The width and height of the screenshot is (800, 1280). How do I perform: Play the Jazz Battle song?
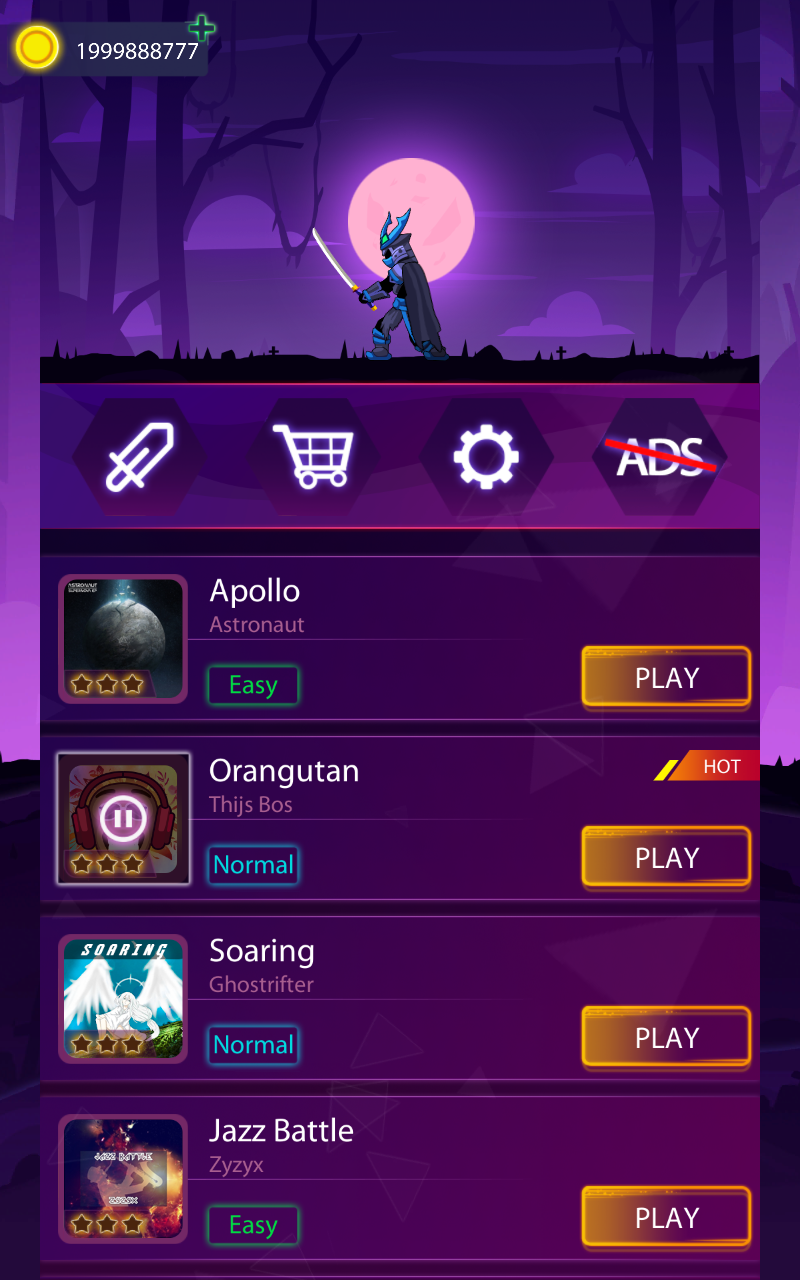pos(666,1218)
